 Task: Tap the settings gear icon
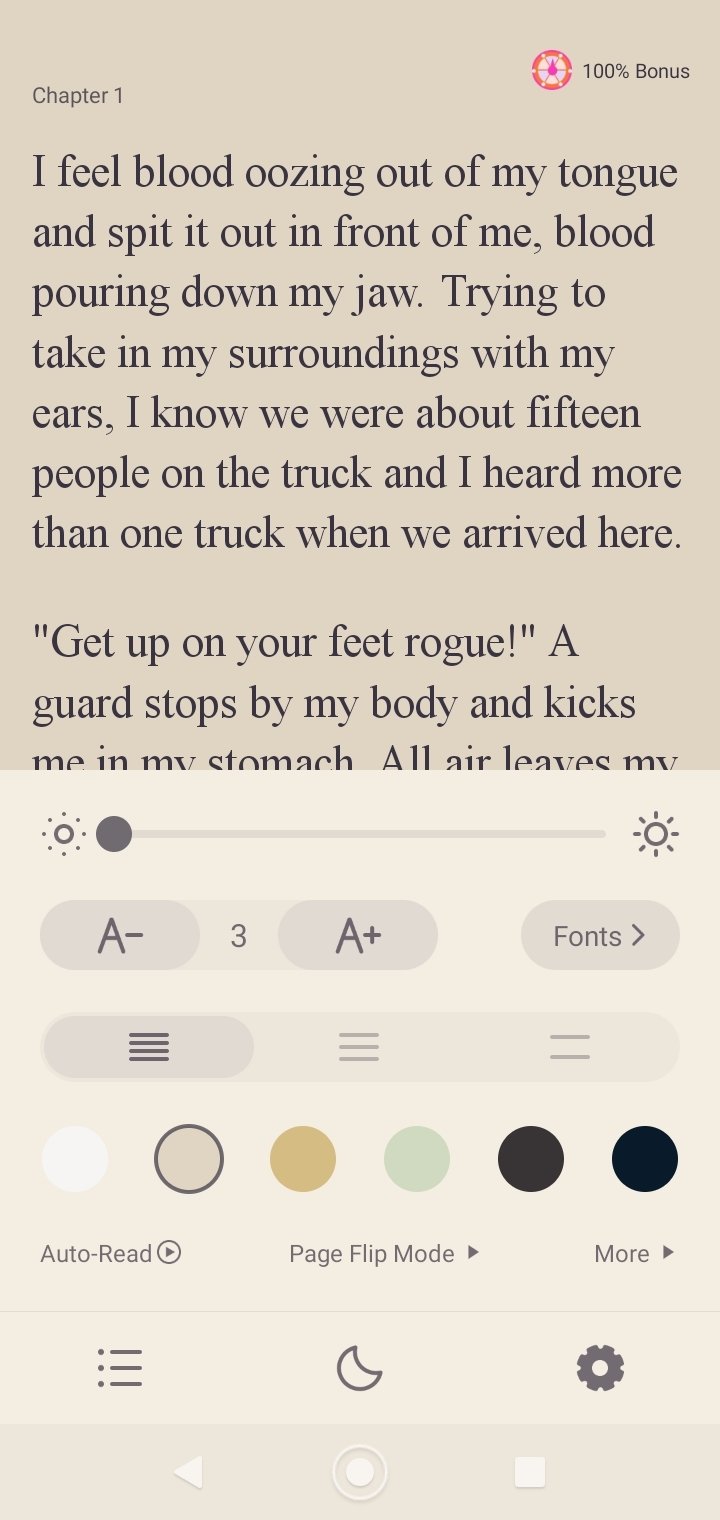pyautogui.click(x=600, y=1368)
